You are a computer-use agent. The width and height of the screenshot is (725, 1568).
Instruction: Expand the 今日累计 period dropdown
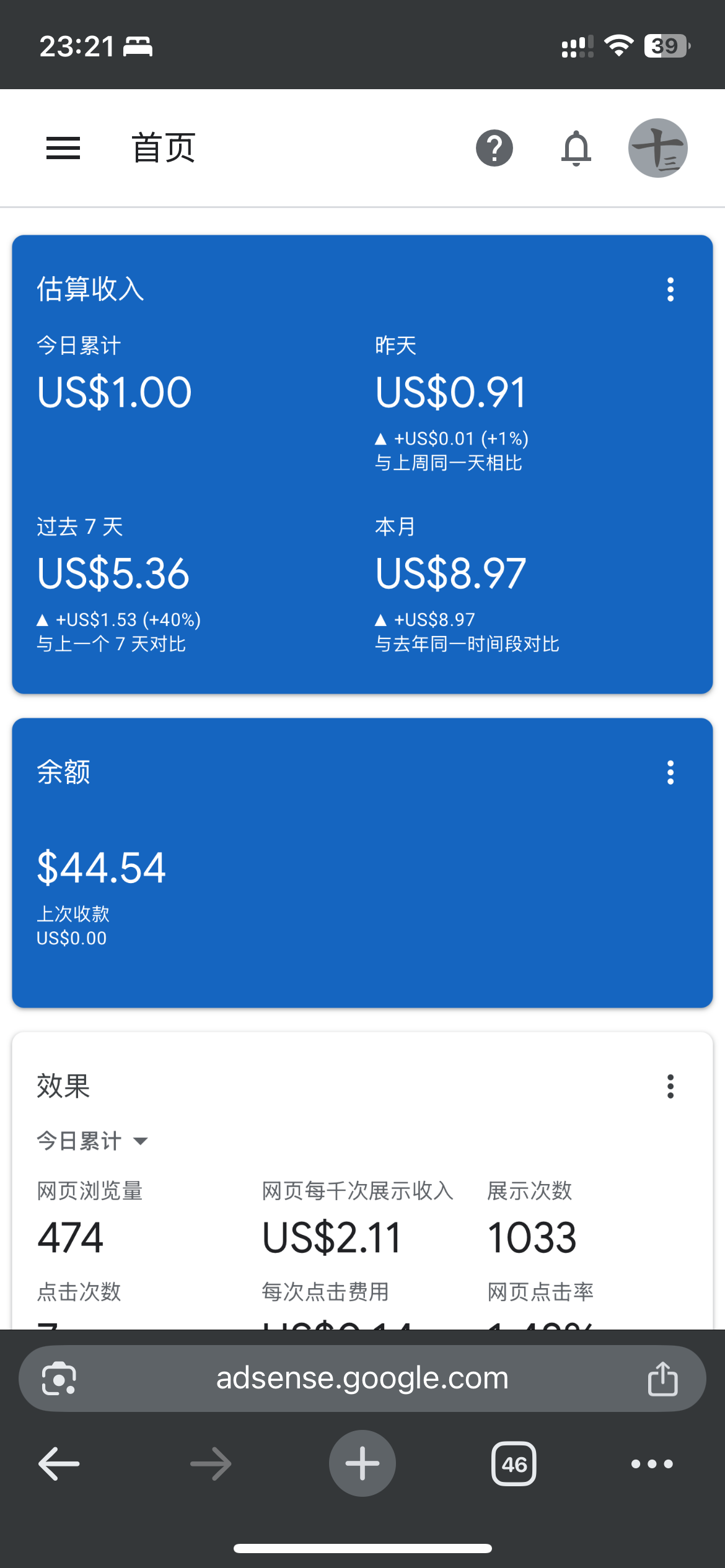tap(93, 1141)
